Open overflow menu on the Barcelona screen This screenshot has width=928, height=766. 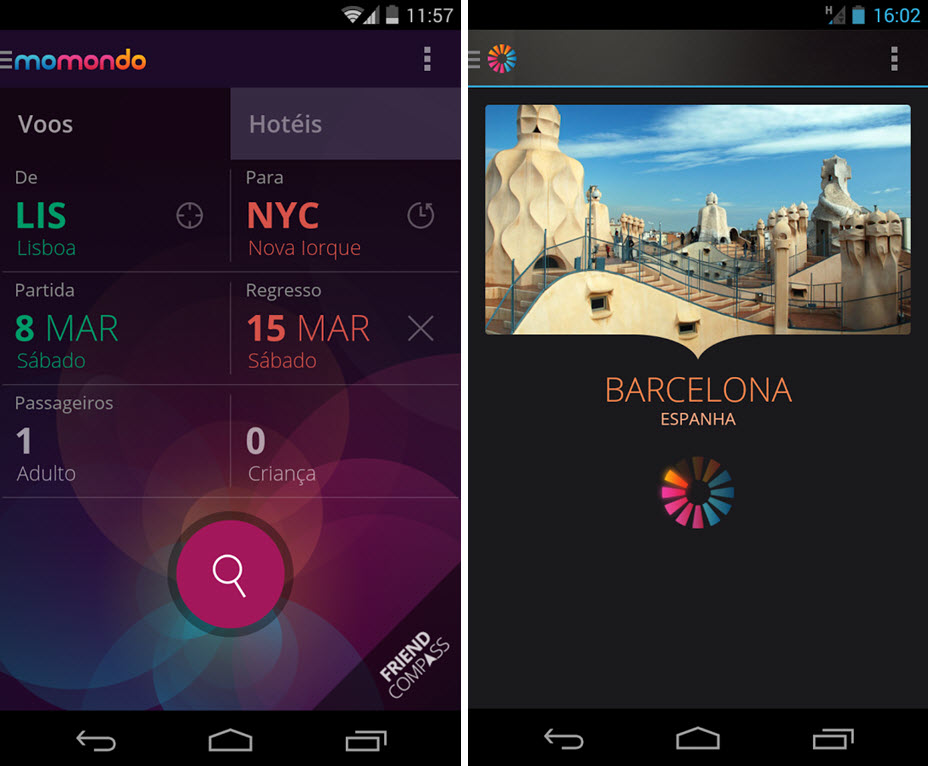pos(894,59)
